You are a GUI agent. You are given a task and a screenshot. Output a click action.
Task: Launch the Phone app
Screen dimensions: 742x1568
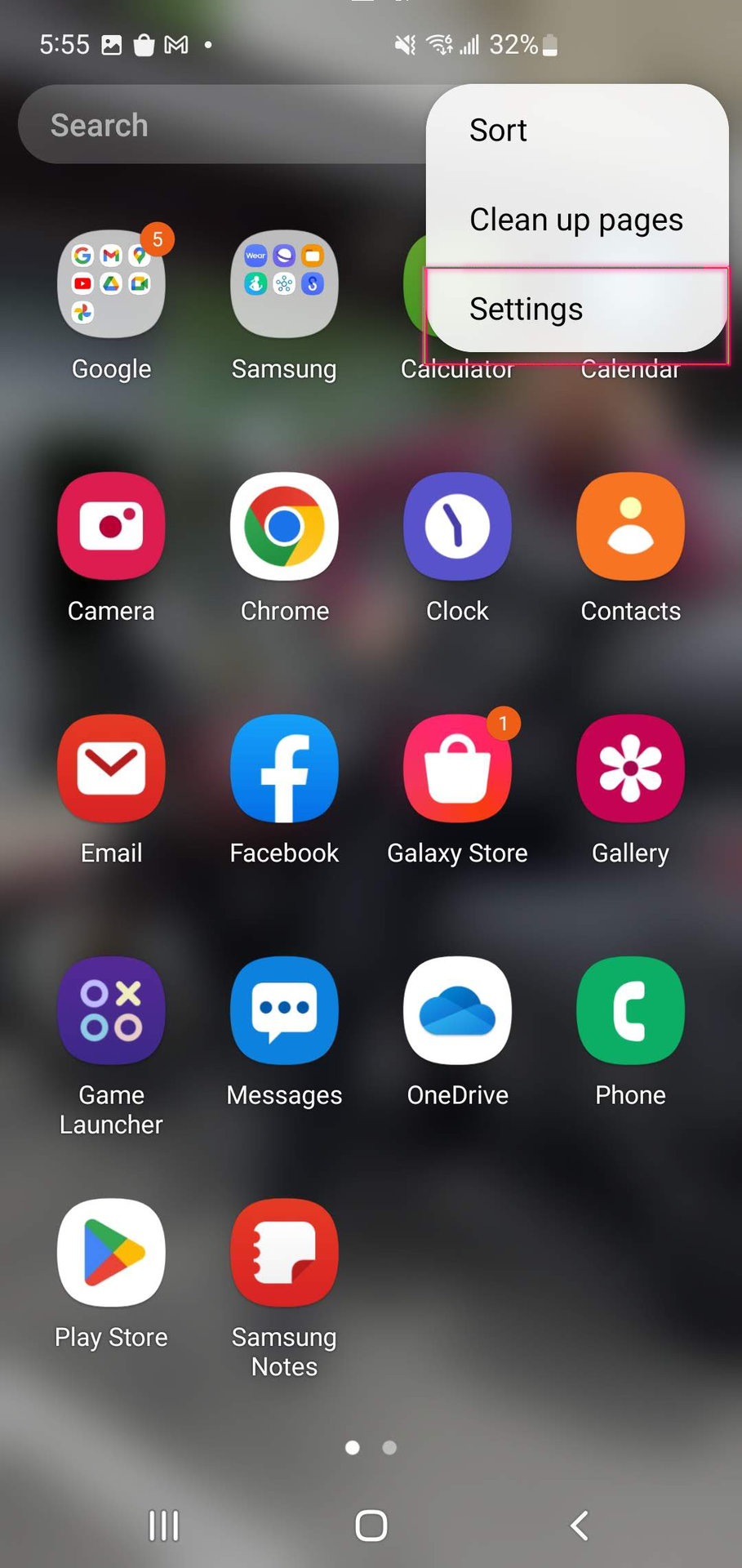630,1010
